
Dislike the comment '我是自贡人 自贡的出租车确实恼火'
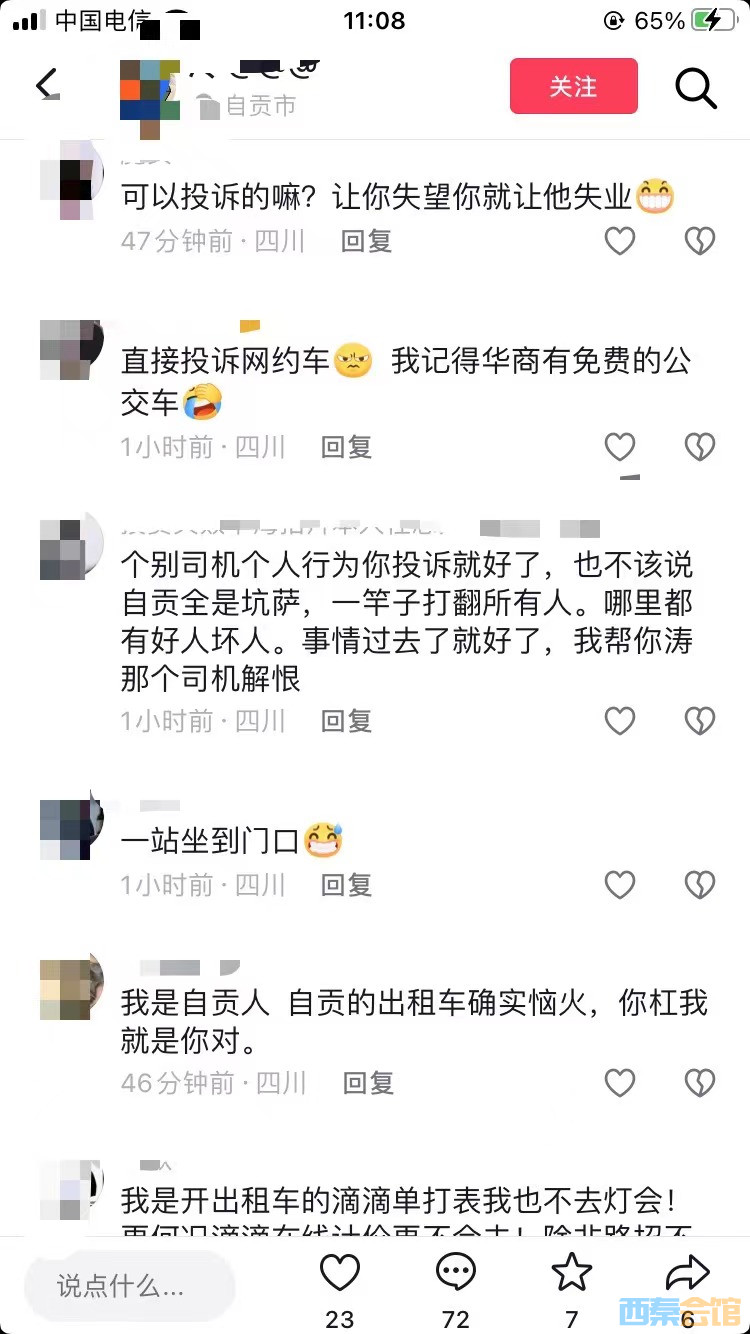699,1082
